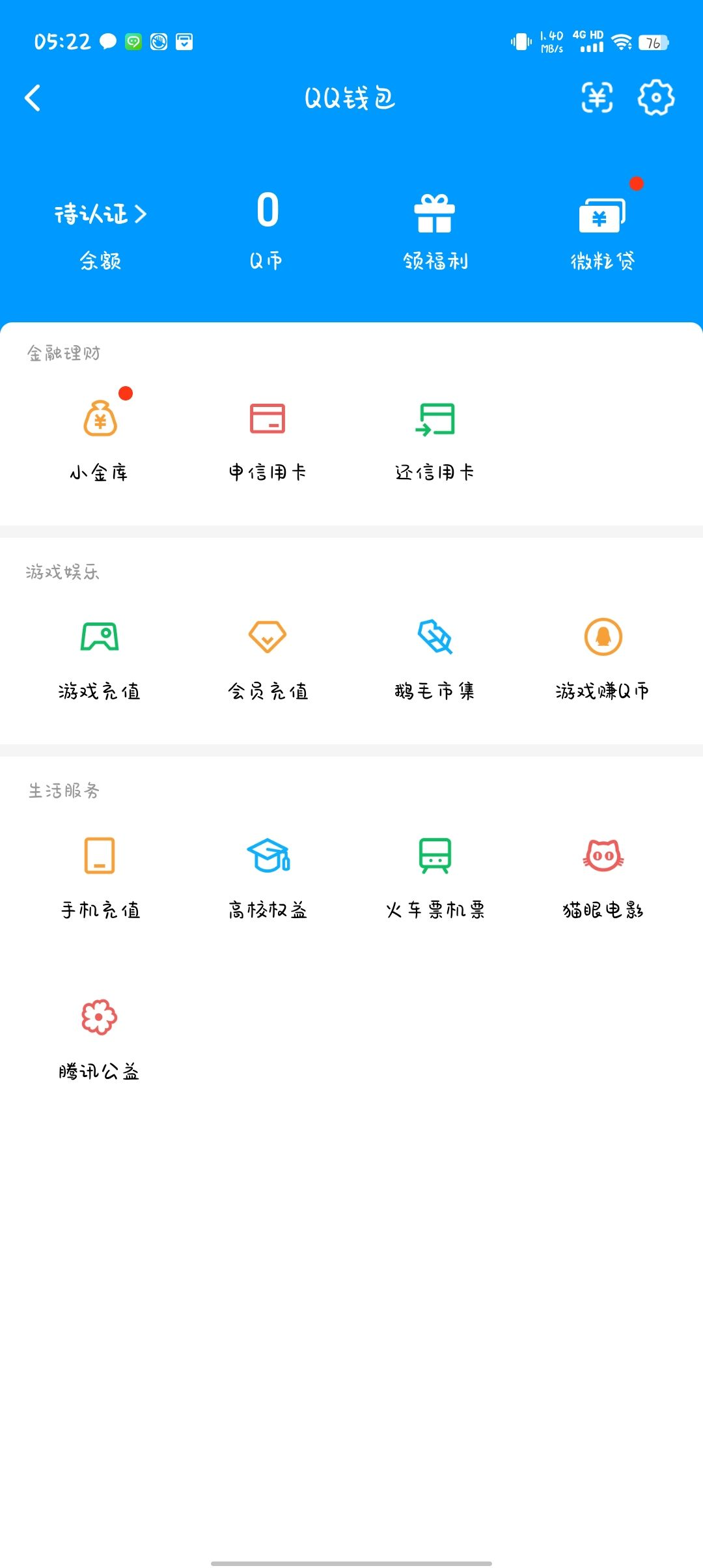
Task: Open the payment code scanner icon
Action: coord(597,98)
